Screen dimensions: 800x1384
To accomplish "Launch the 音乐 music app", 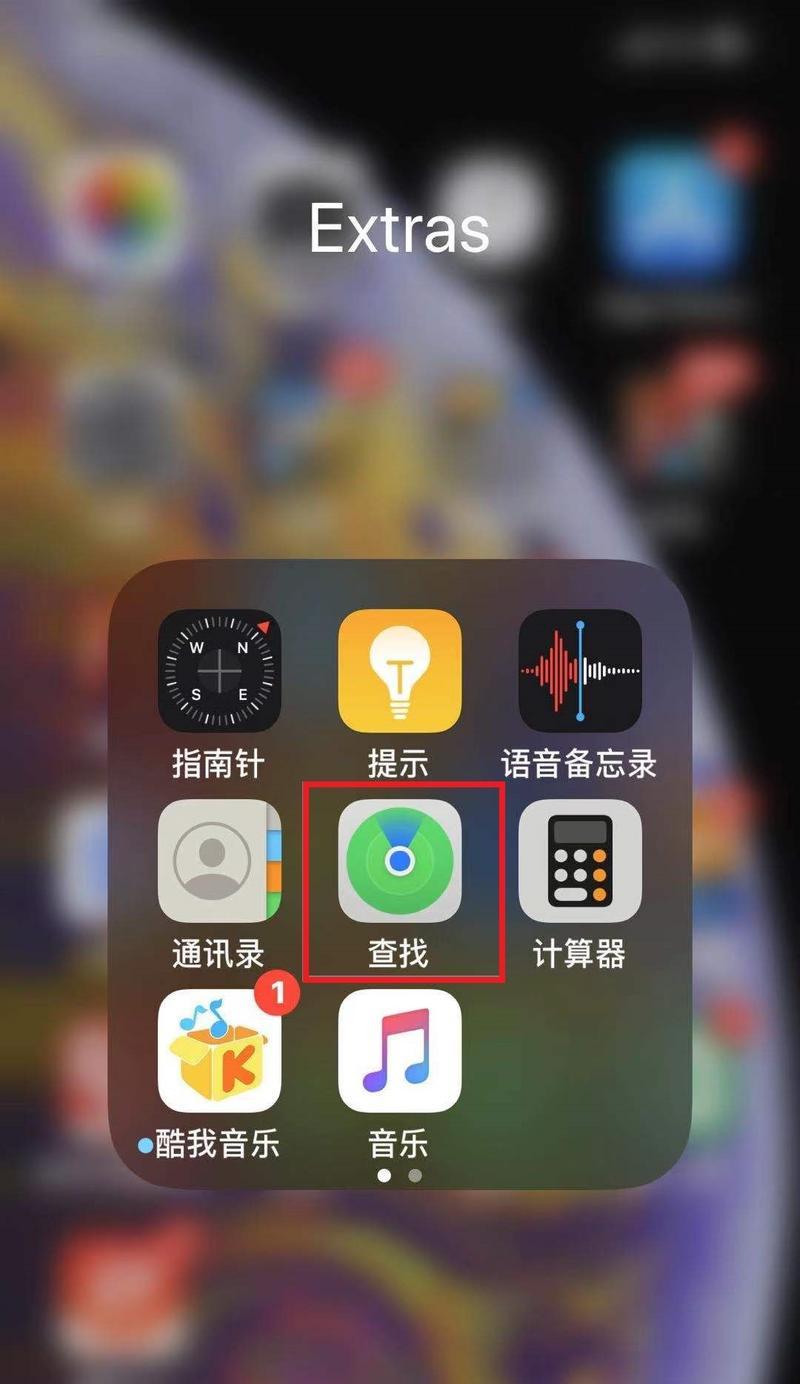I will pyautogui.click(x=399, y=1051).
